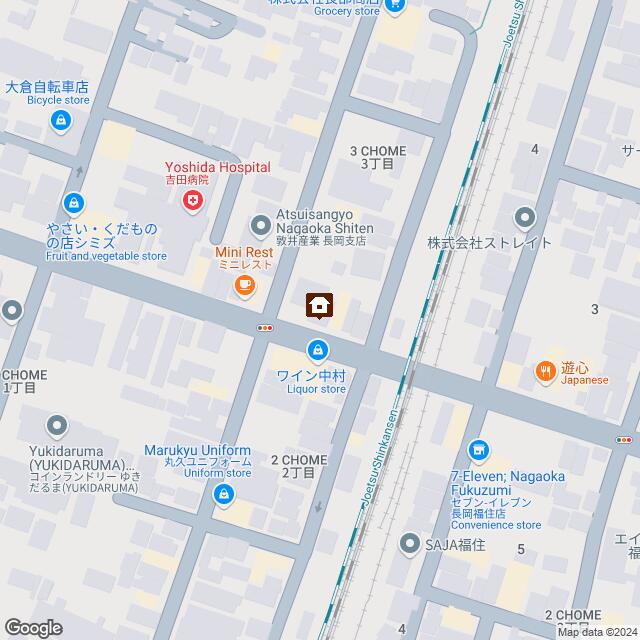Open the Mini Rest cafe pin
Screen dimensions: 640x640
pyautogui.click(x=243, y=288)
